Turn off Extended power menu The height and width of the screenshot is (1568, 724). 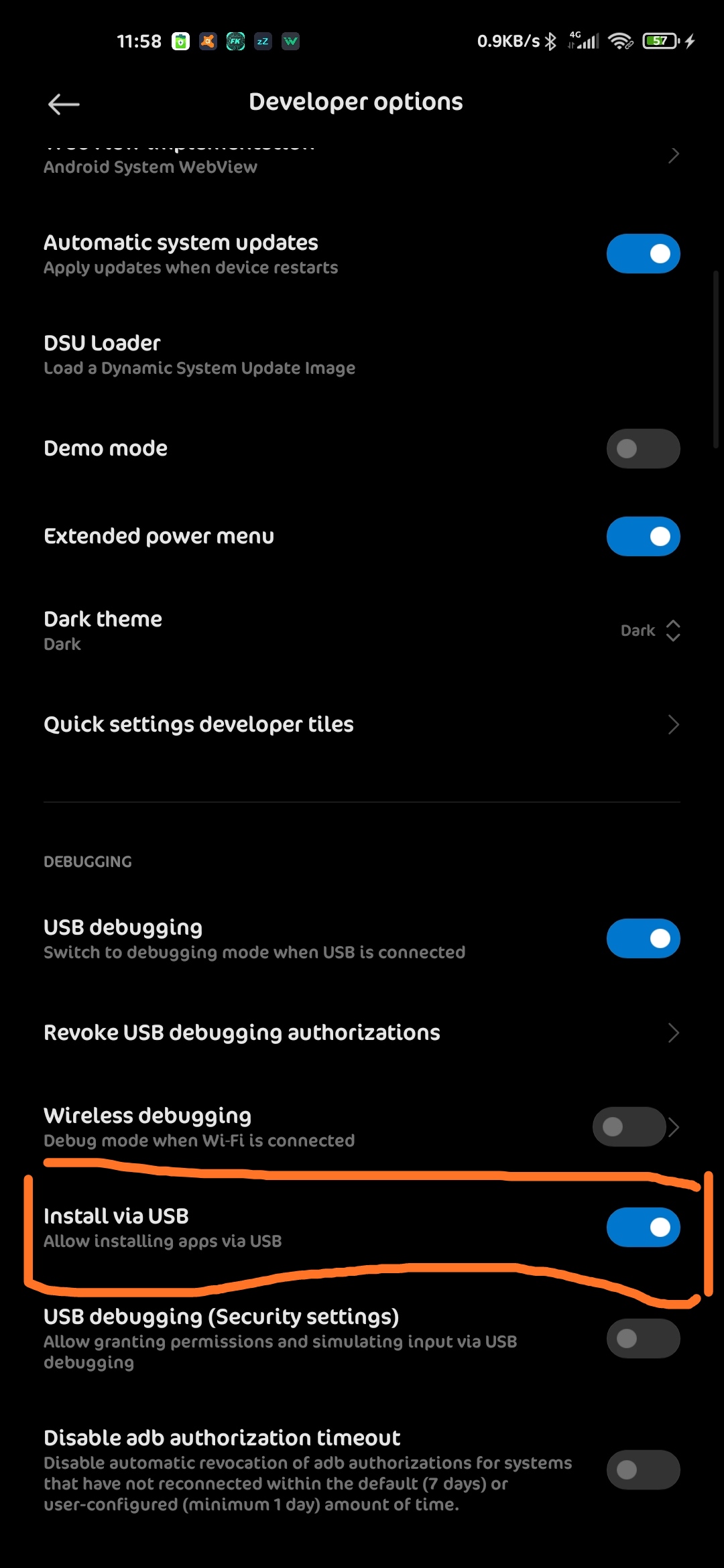point(642,537)
